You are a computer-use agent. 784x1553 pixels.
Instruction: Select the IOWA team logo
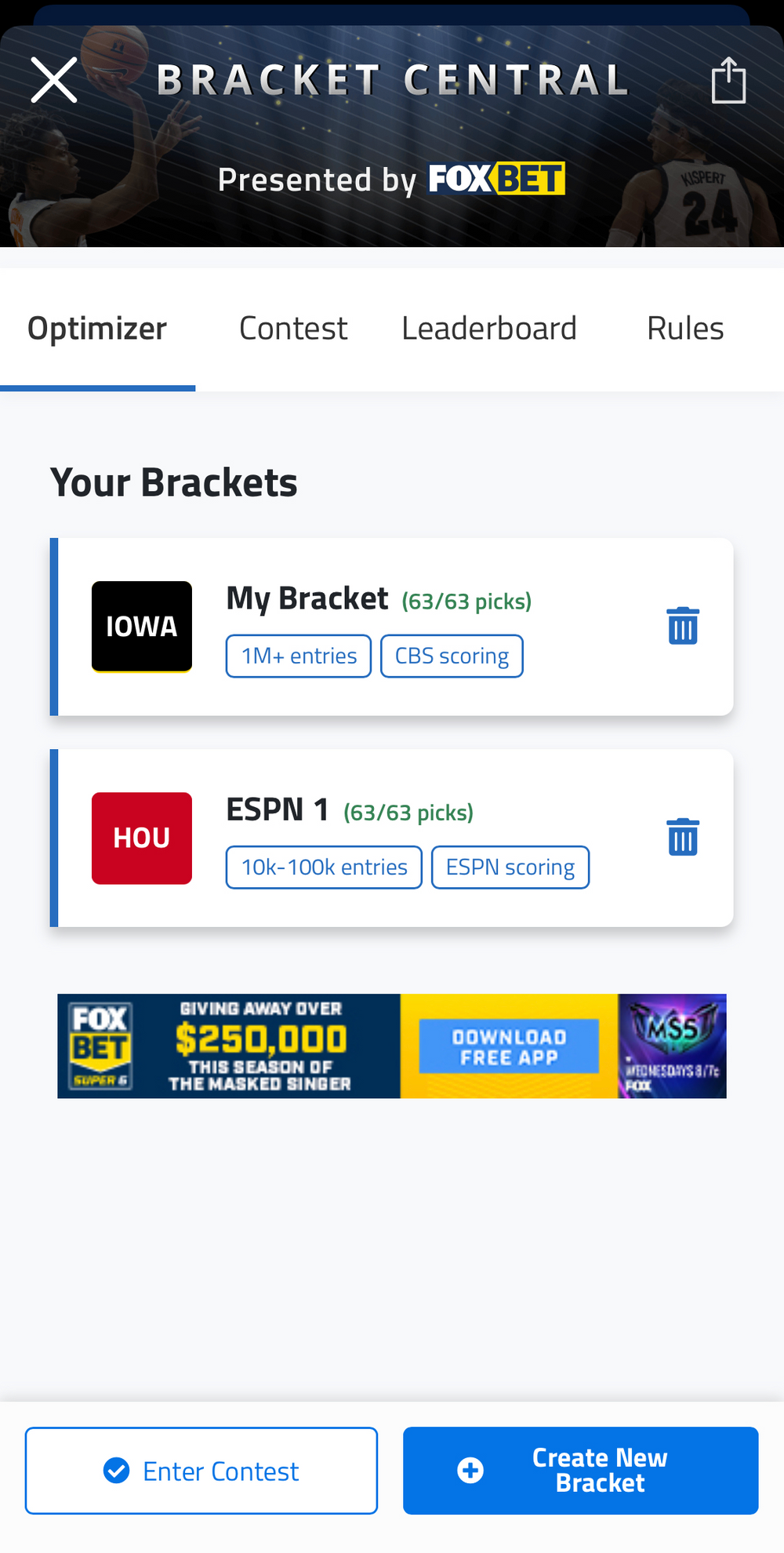click(x=141, y=626)
